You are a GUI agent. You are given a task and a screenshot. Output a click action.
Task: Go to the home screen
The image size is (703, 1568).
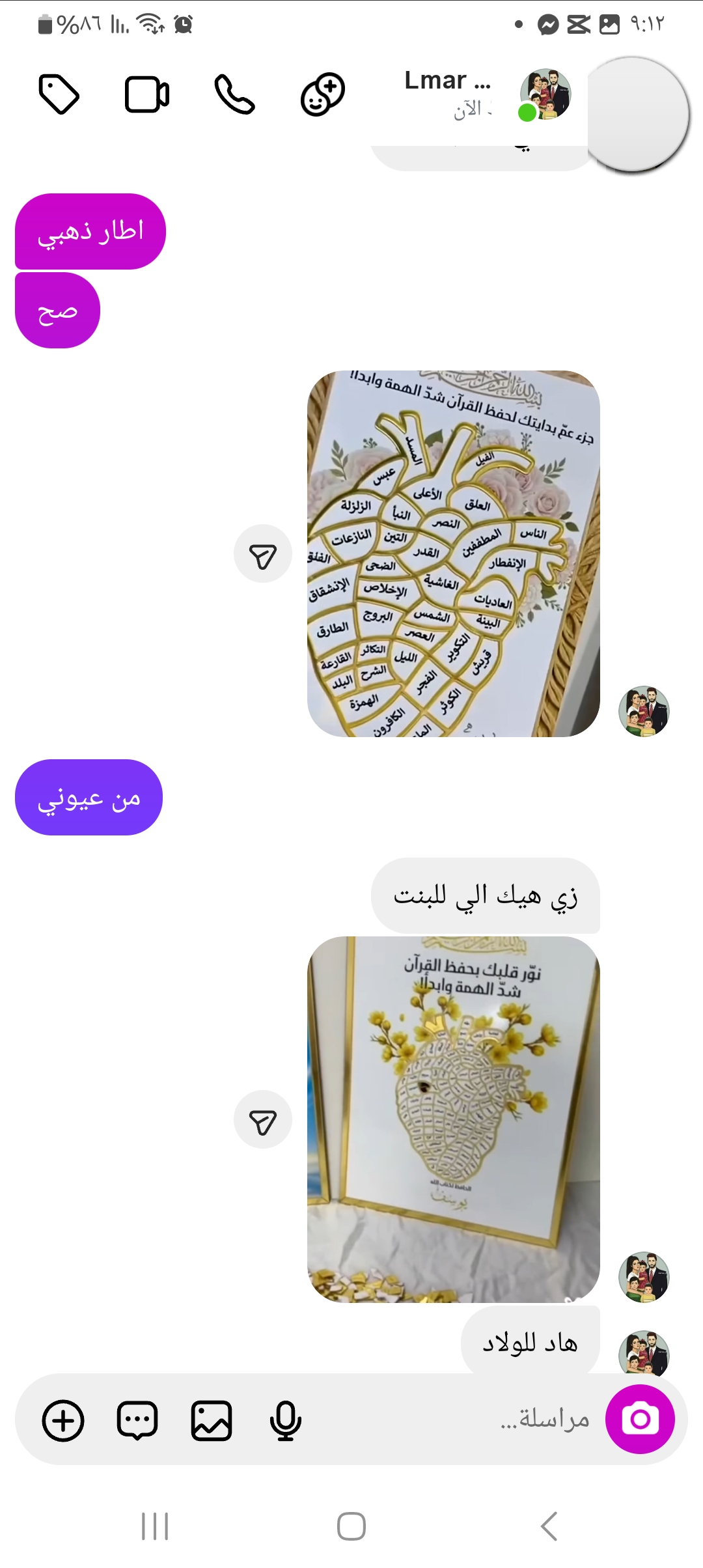point(351,1526)
